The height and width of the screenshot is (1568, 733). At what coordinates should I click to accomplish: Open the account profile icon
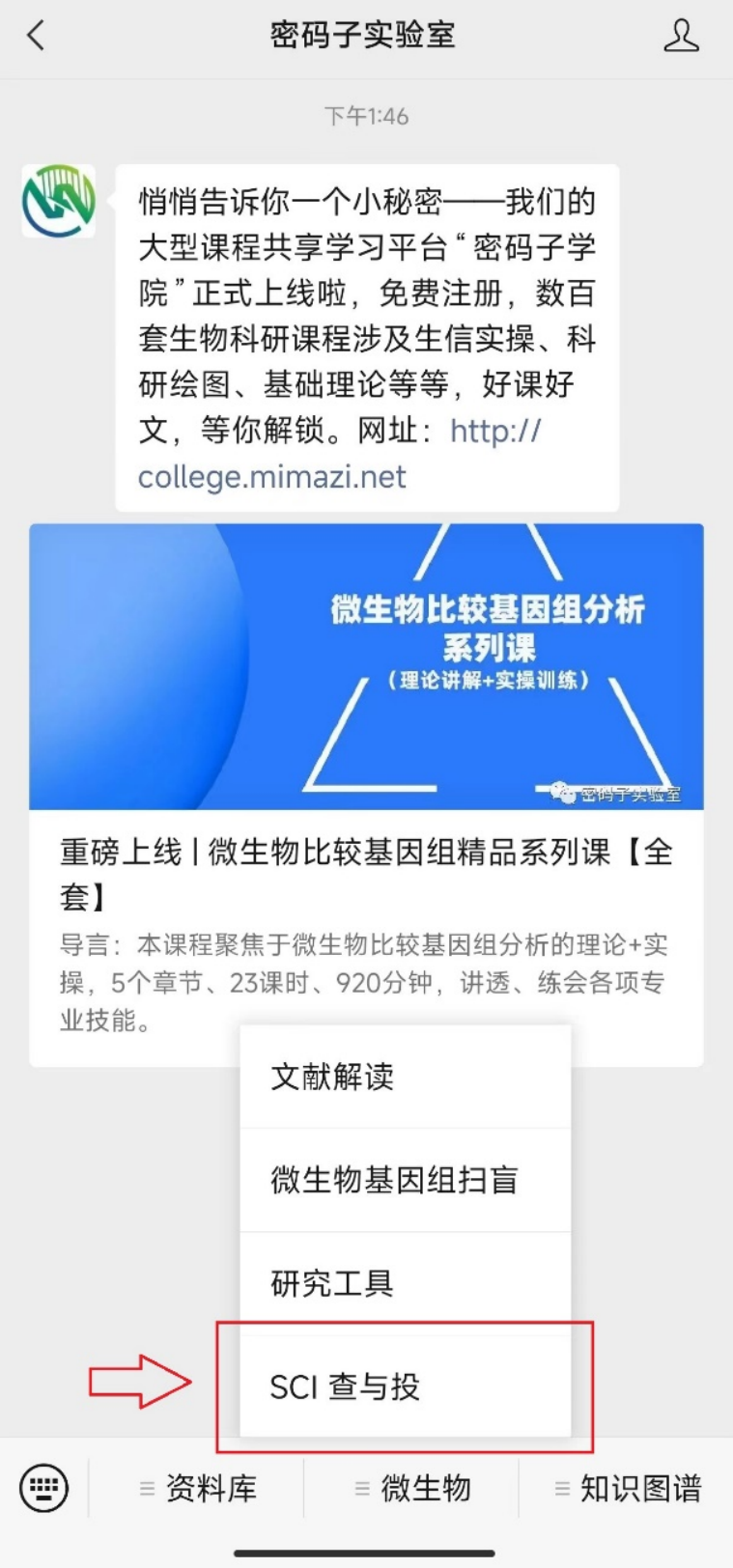(x=680, y=37)
